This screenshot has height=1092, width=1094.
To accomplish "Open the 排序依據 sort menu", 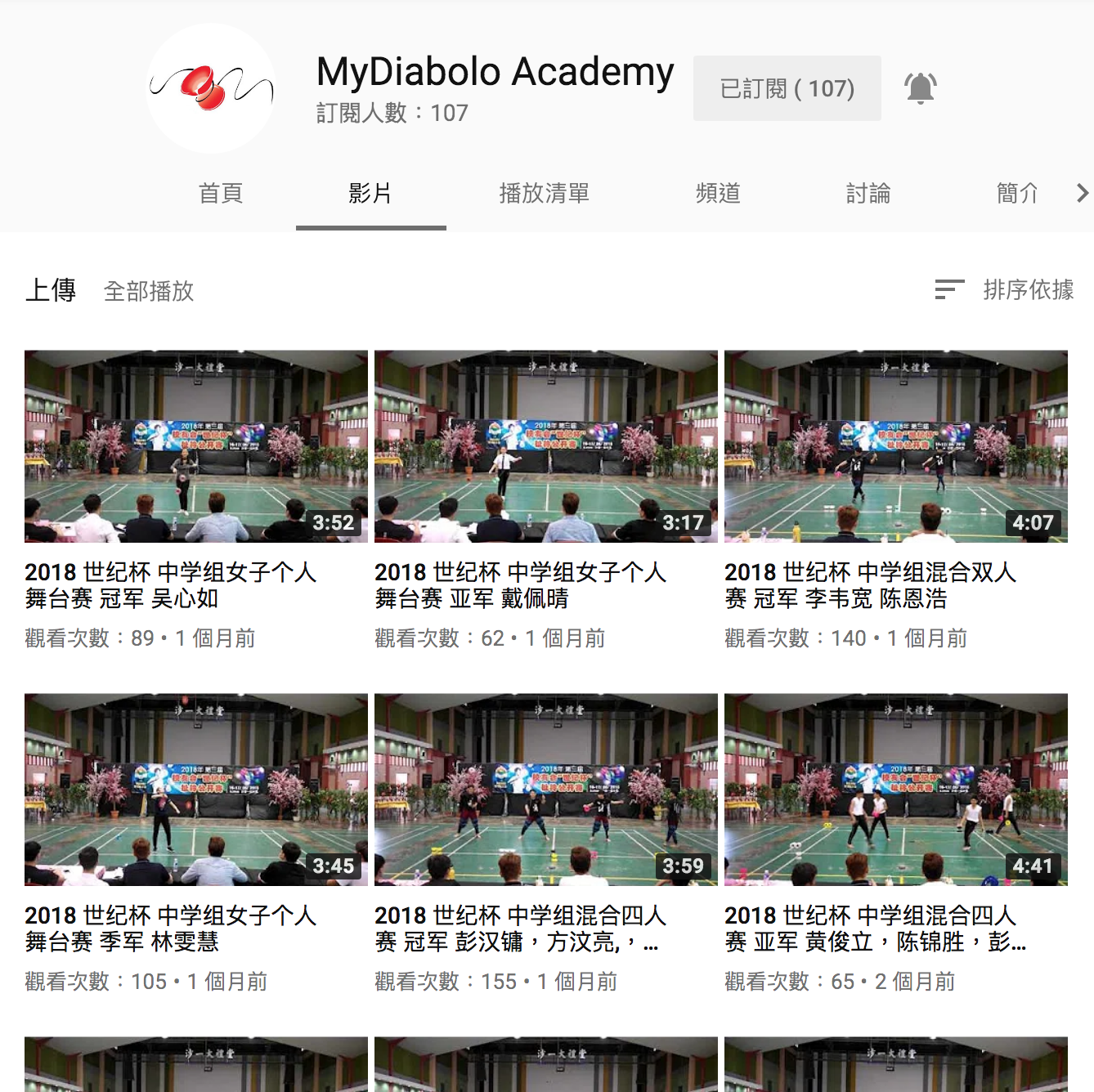I will [1004, 289].
